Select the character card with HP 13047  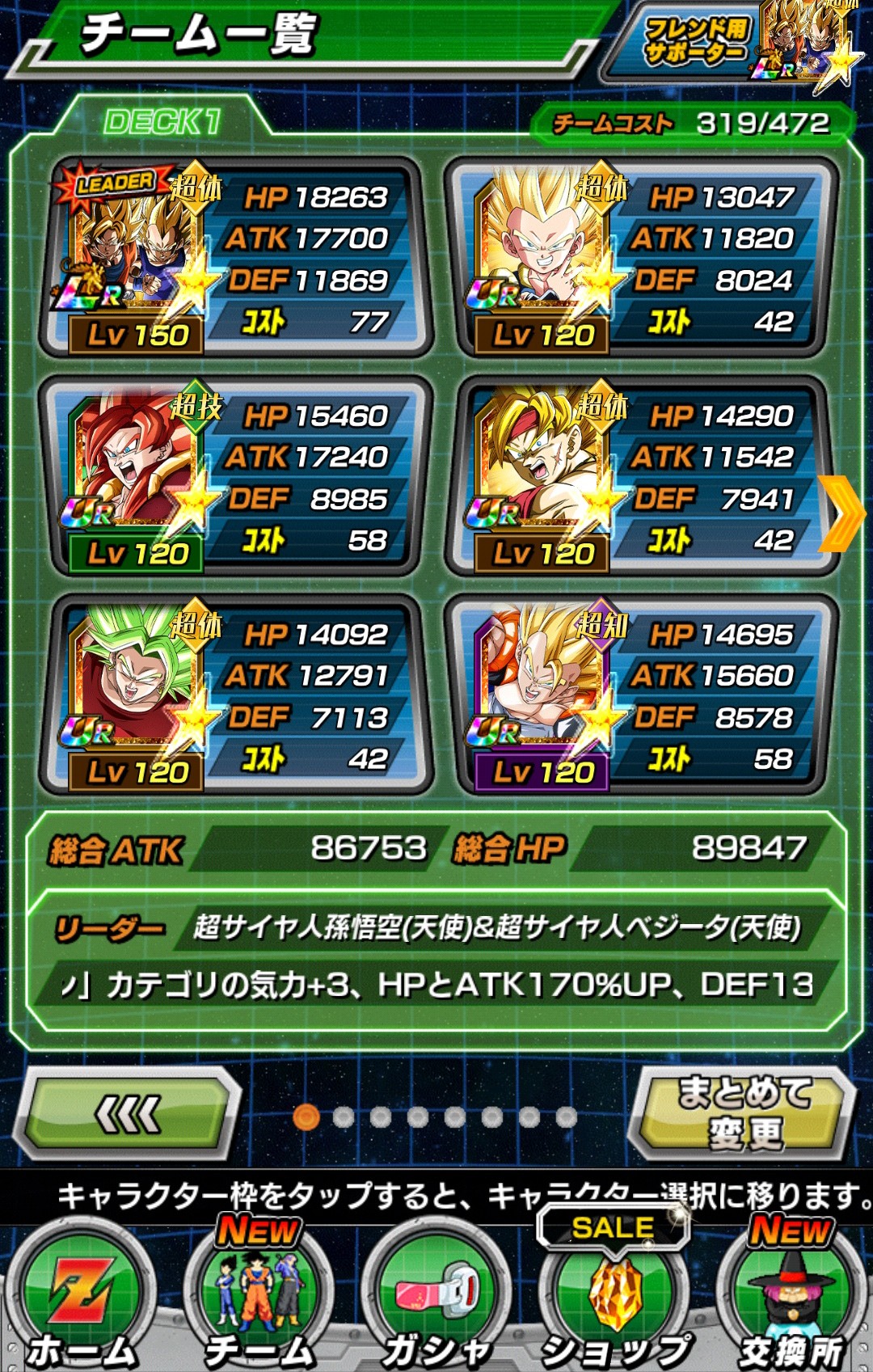(643, 257)
